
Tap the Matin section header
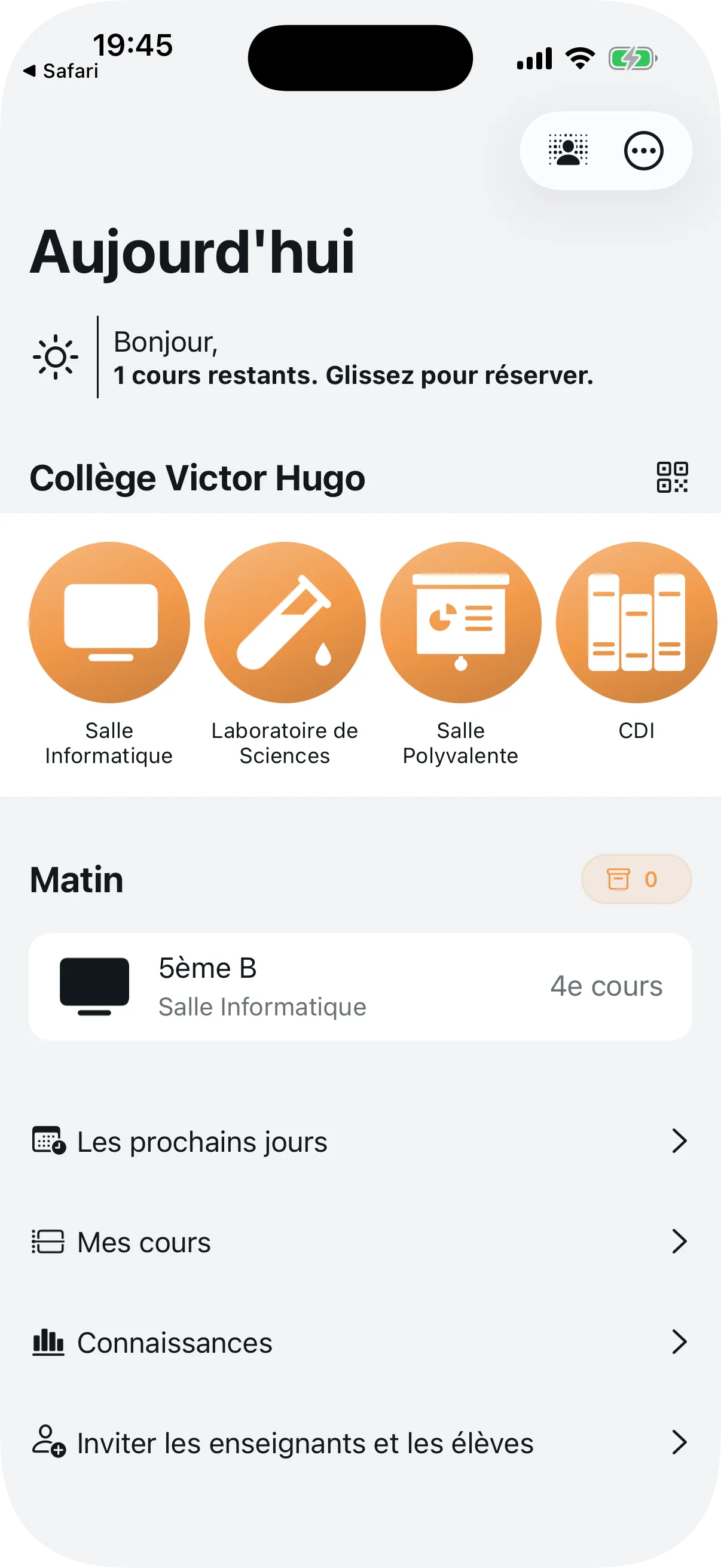click(x=77, y=878)
